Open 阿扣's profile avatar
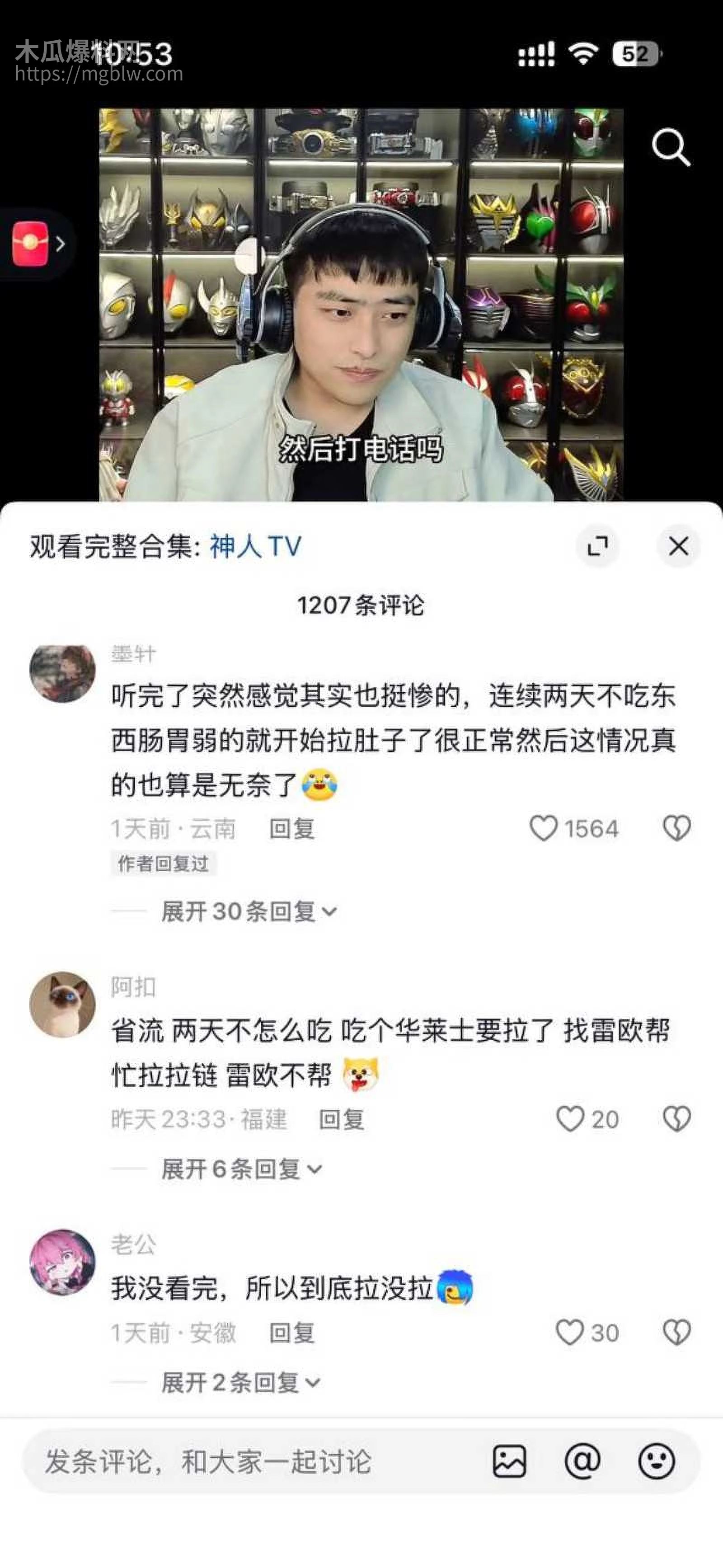This screenshot has height=1568, width=723. coord(63,1005)
